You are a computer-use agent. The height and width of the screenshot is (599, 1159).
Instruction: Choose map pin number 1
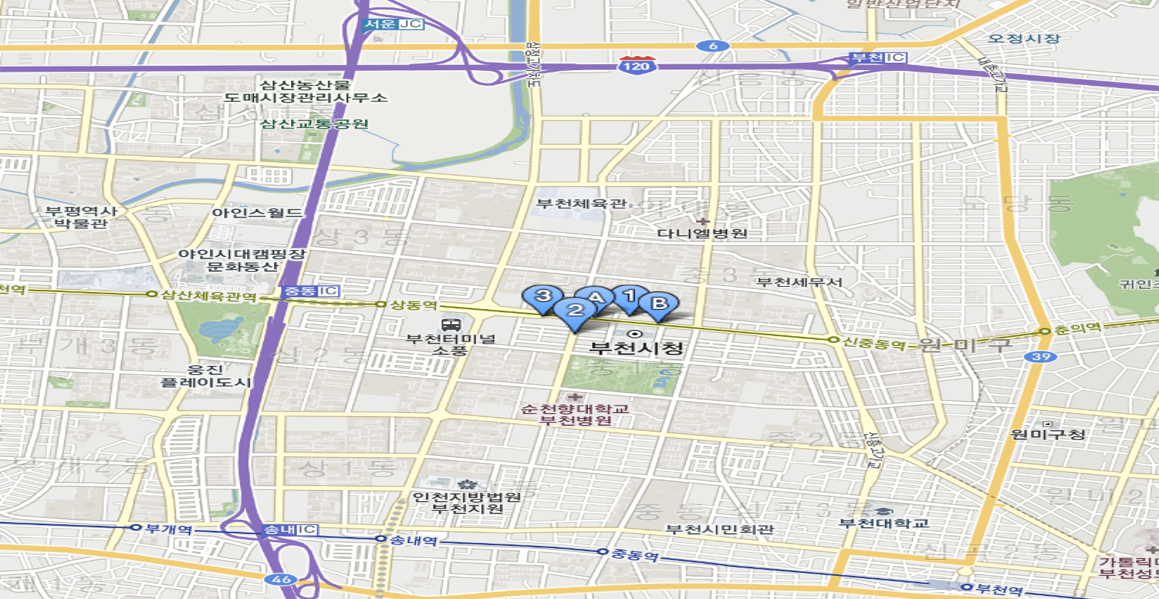point(629,295)
